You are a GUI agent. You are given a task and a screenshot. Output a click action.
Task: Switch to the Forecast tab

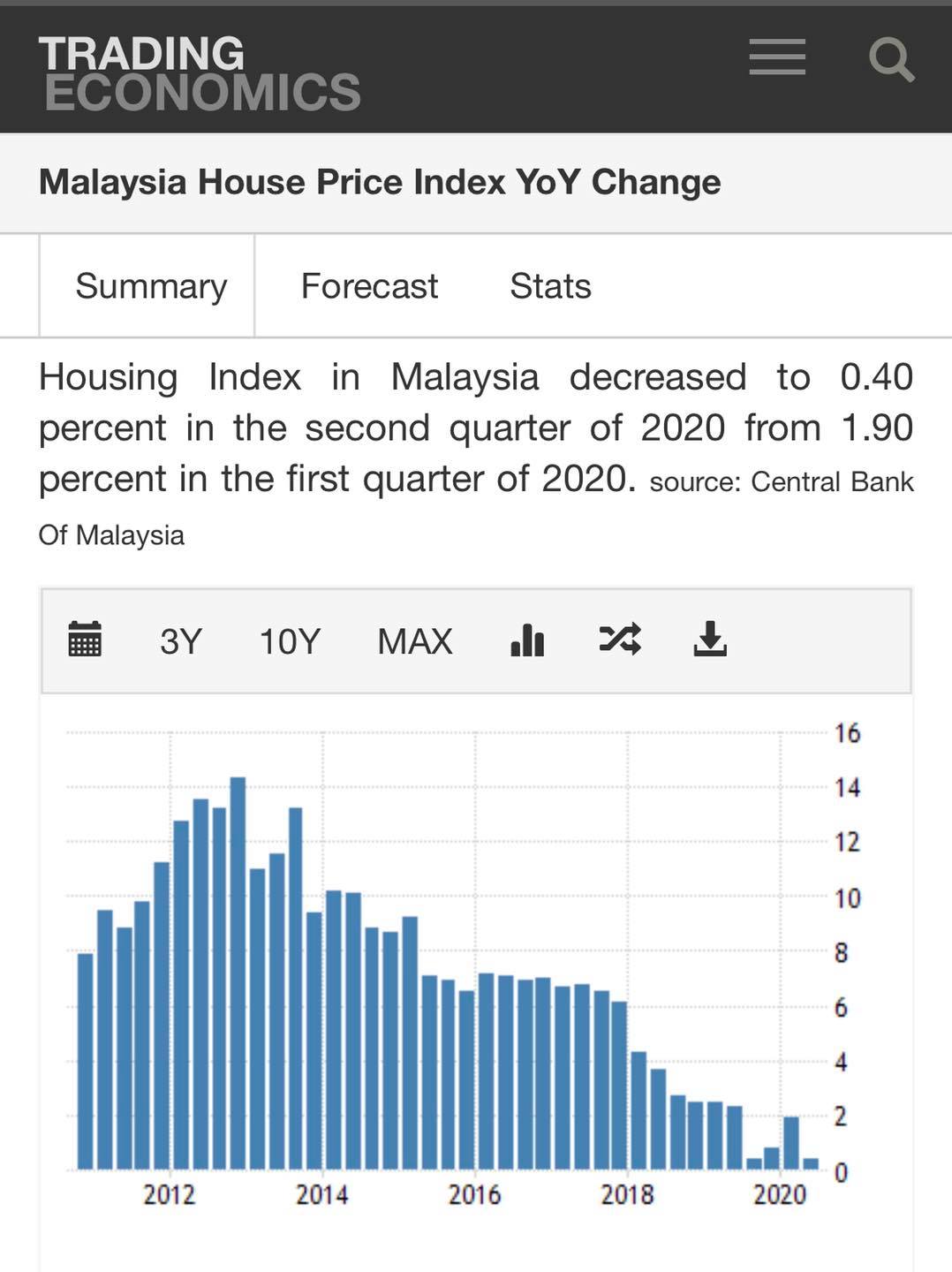[369, 286]
